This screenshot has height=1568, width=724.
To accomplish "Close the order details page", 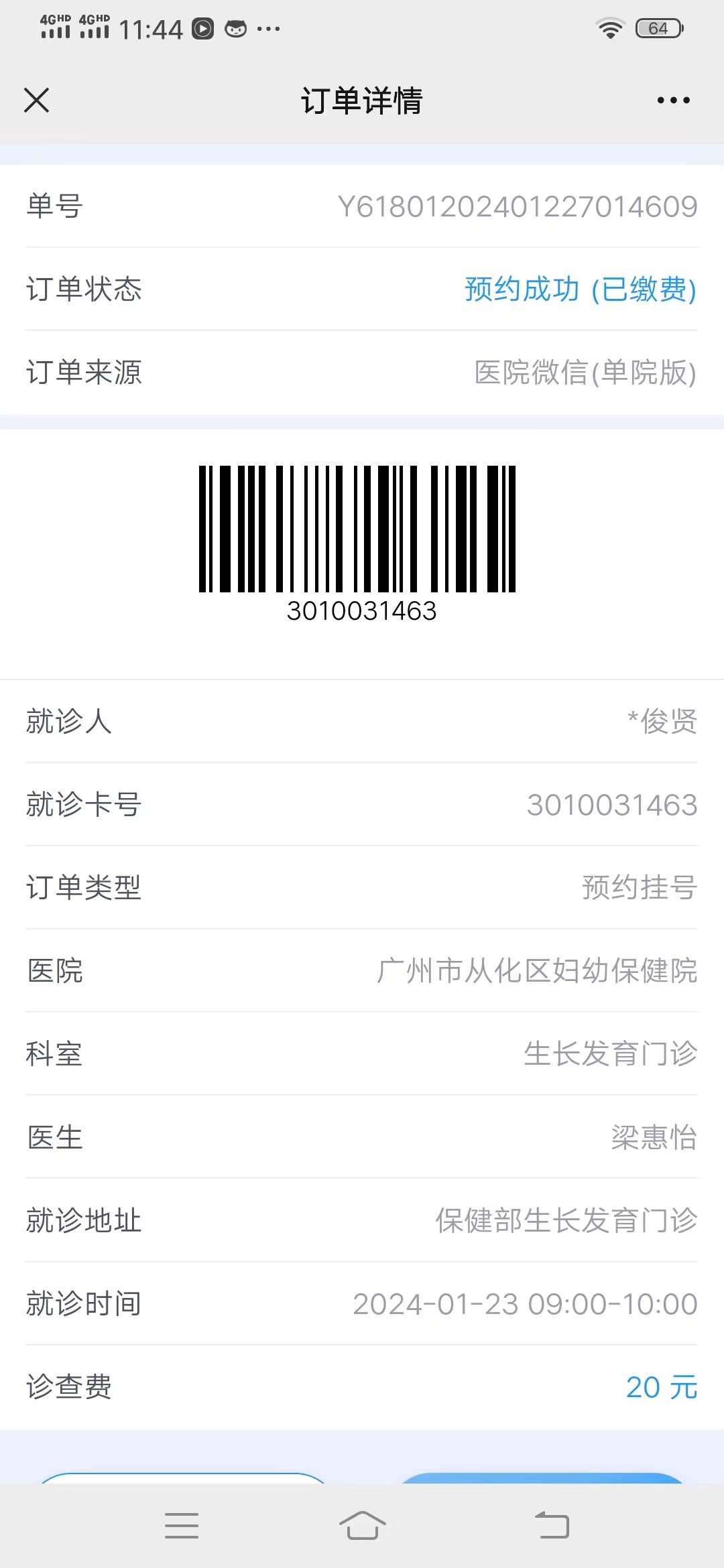I will tap(36, 101).
